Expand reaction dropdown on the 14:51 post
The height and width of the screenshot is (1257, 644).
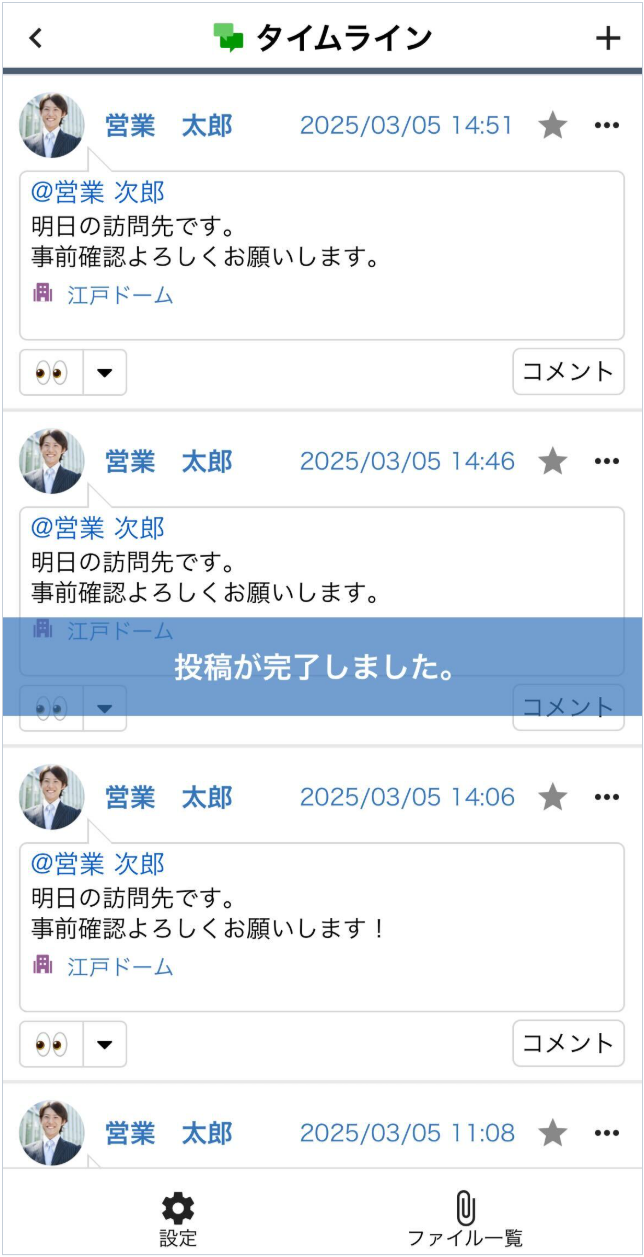click(x=105, y=373)
